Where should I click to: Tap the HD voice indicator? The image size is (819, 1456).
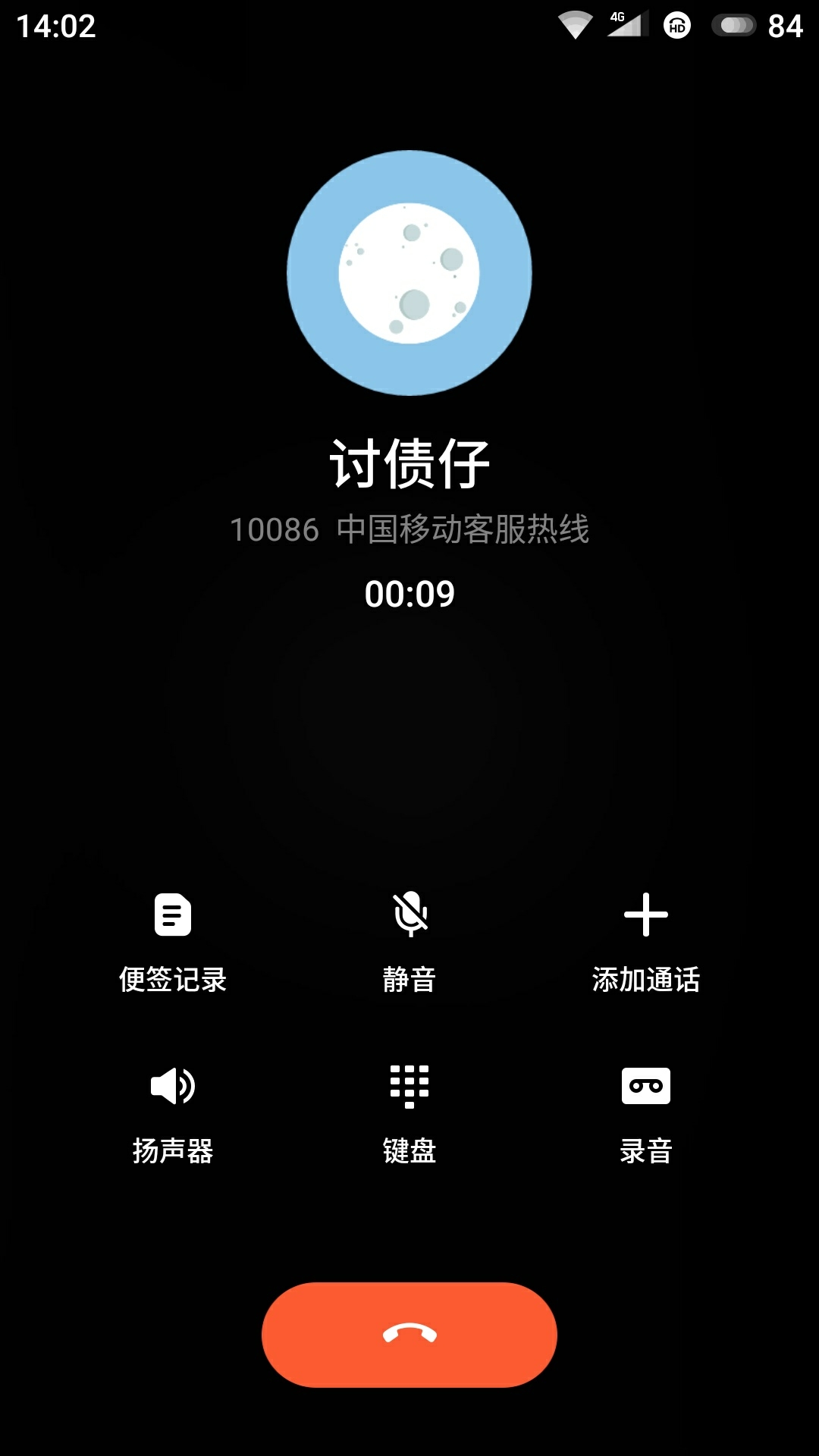pos(677,24)
